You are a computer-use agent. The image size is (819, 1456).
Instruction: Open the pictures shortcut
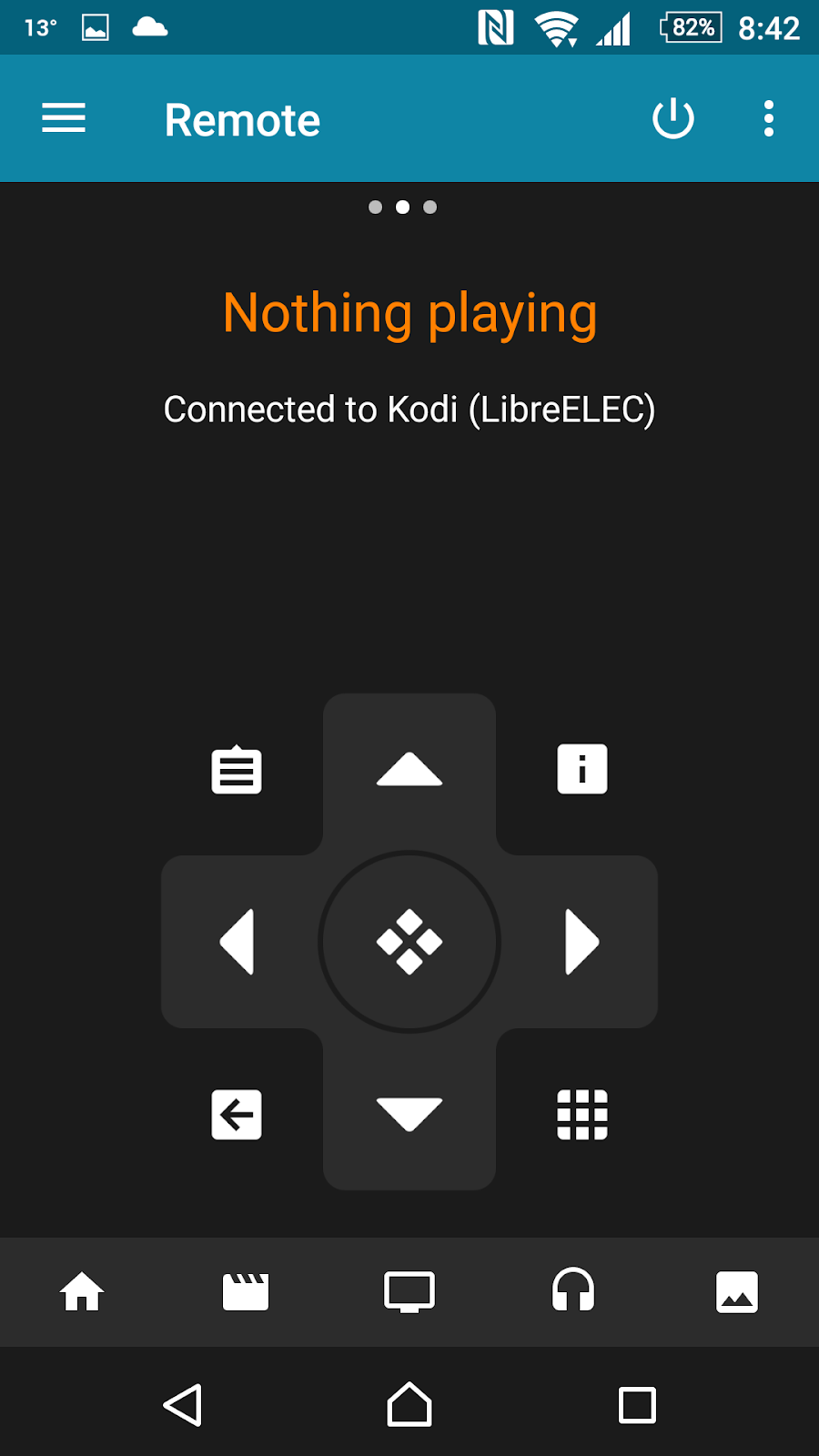coord(737,1292)
